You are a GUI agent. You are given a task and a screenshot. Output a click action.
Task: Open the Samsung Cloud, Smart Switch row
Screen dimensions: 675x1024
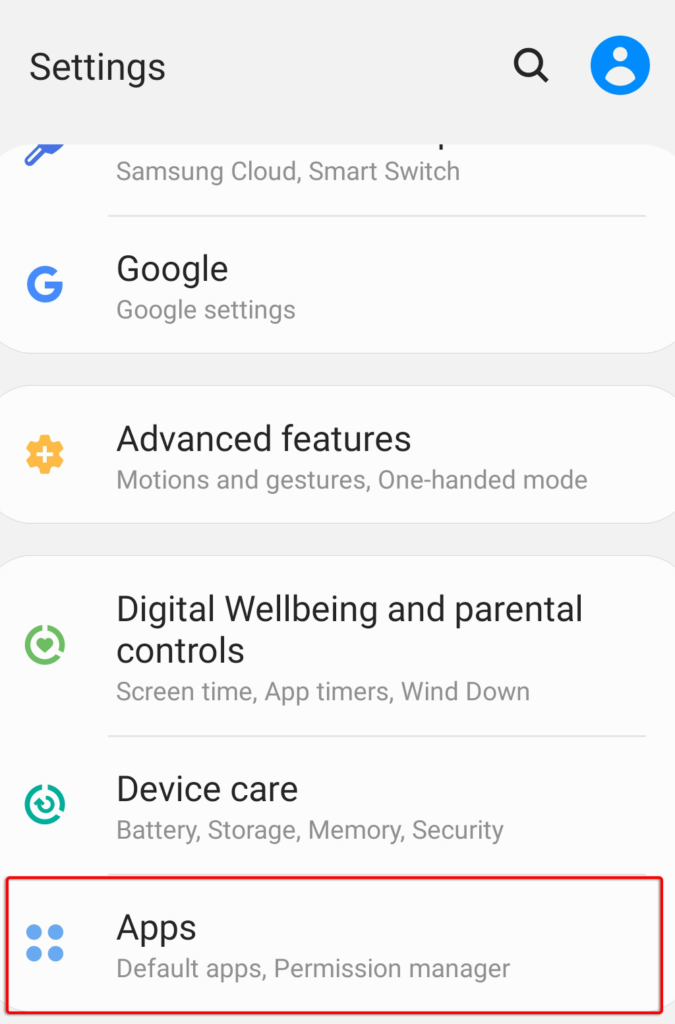click(288, 171)
